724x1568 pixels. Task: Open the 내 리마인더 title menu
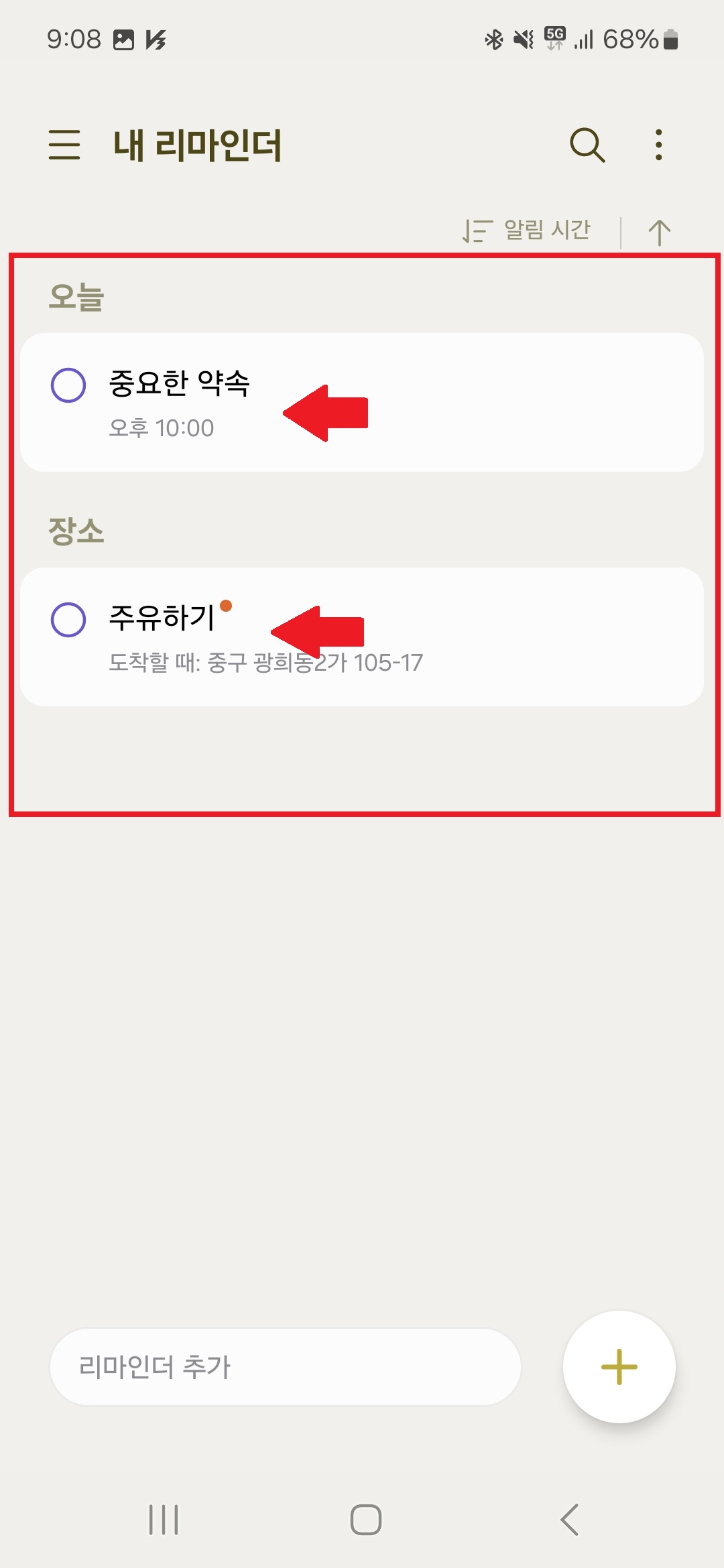coord(198,146)
